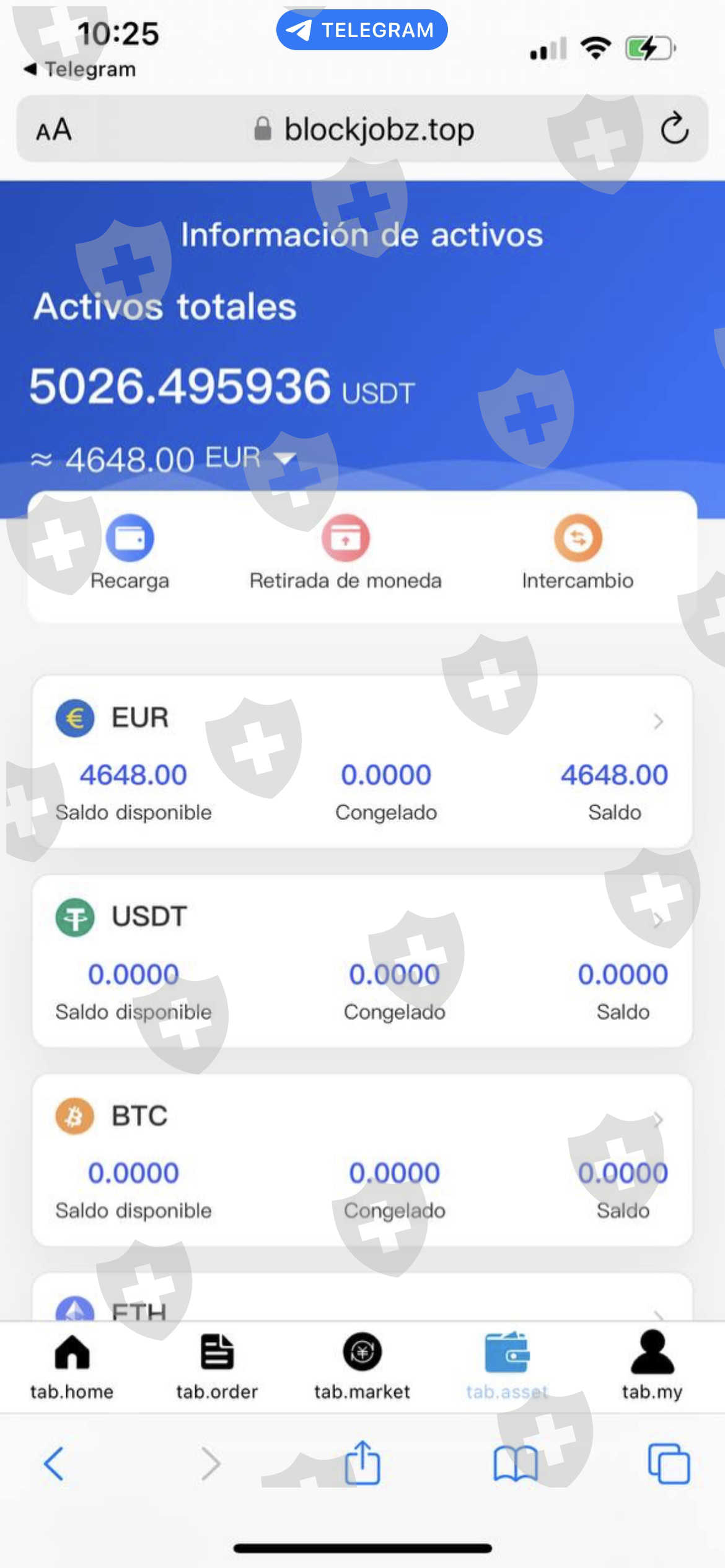The width and height of the screenshot is (725, 1568).
Task: Open the USDT asset card
Action: point(362,961)
